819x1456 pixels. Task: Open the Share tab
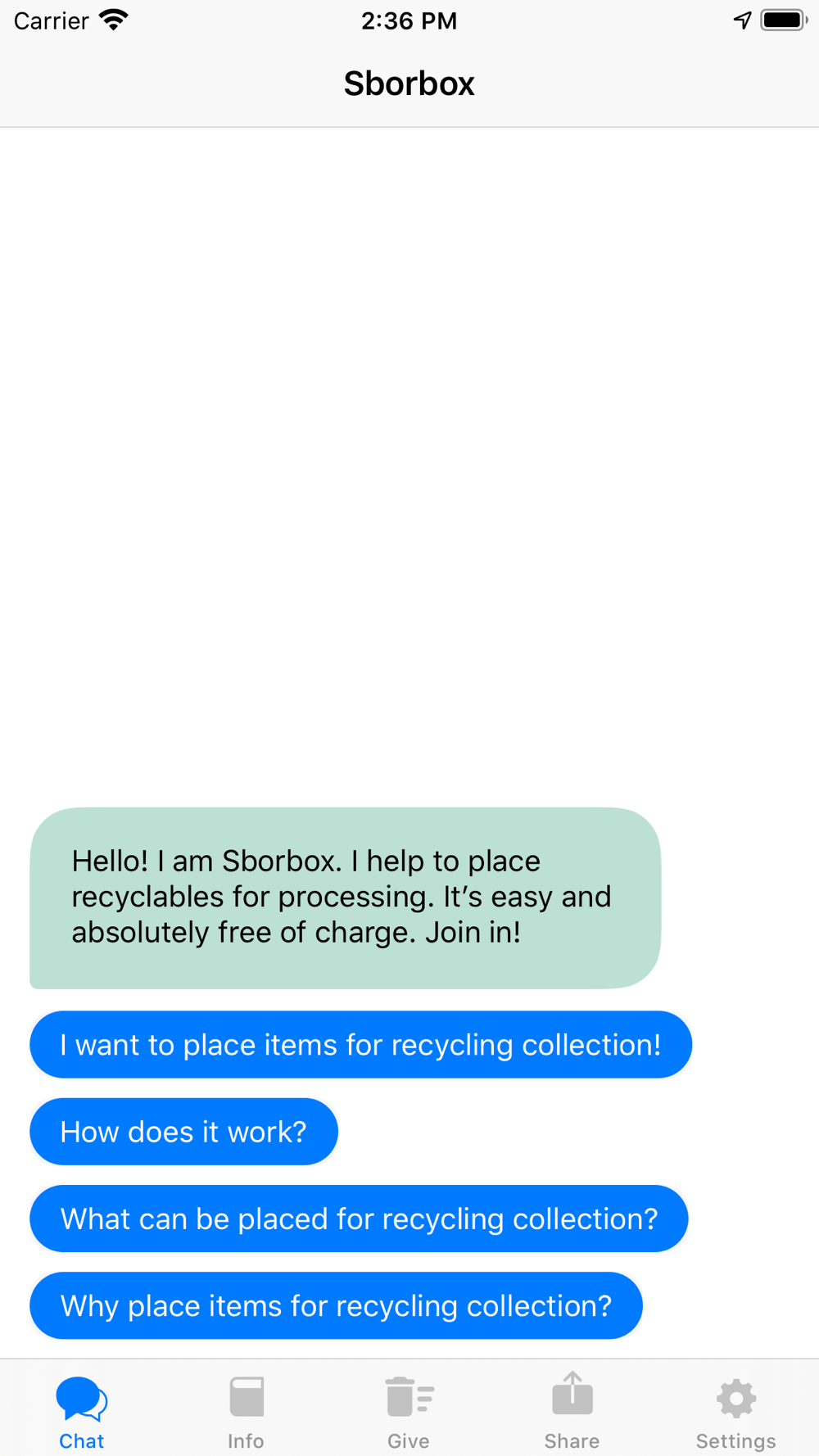coord(572,1410)
